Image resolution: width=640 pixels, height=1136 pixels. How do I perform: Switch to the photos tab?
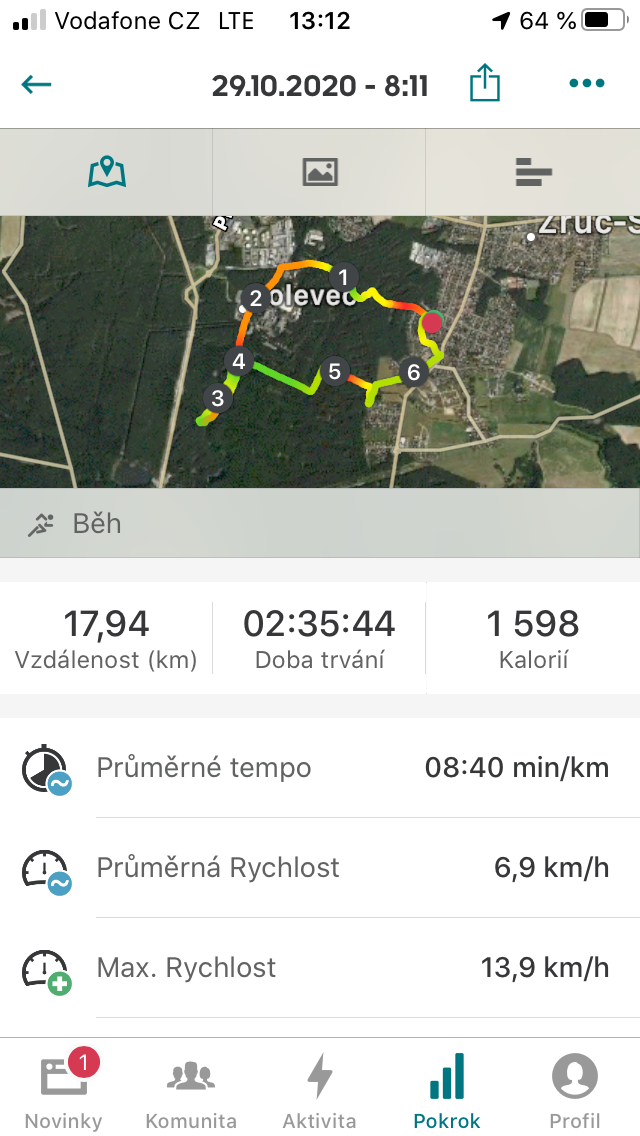pyautogui.click(x=320, y=172)
